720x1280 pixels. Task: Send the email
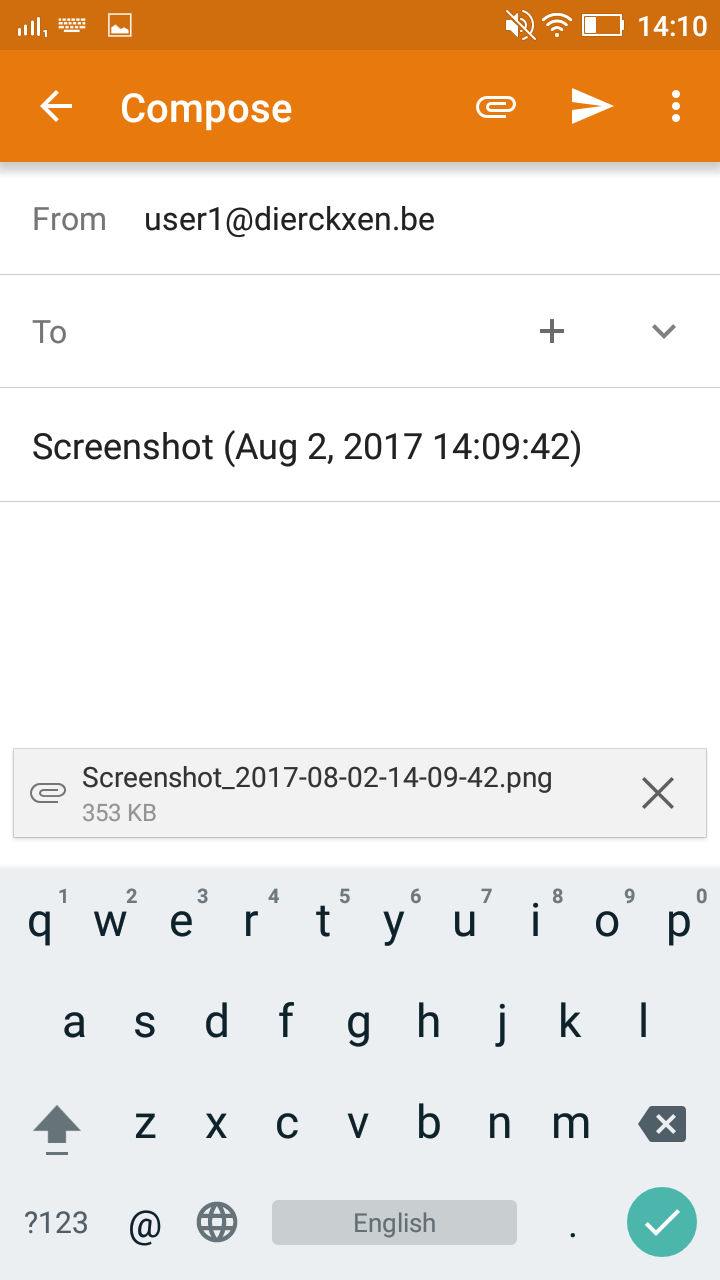tap(591, 107)
